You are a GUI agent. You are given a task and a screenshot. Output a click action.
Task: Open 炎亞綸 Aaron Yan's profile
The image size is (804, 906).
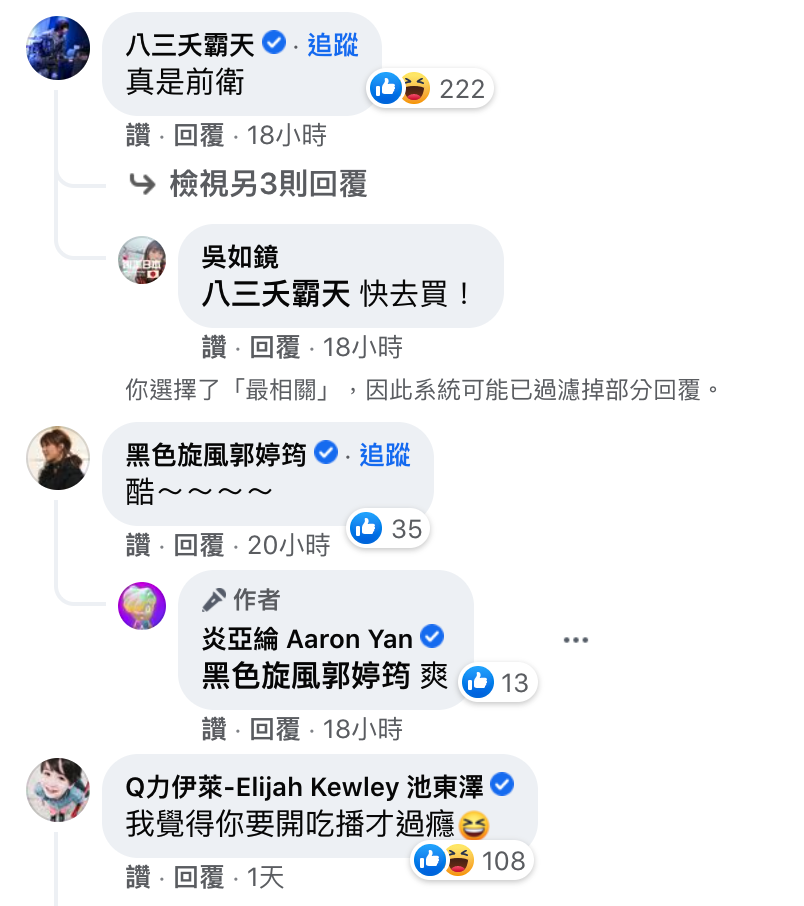(x=308, y=638)
